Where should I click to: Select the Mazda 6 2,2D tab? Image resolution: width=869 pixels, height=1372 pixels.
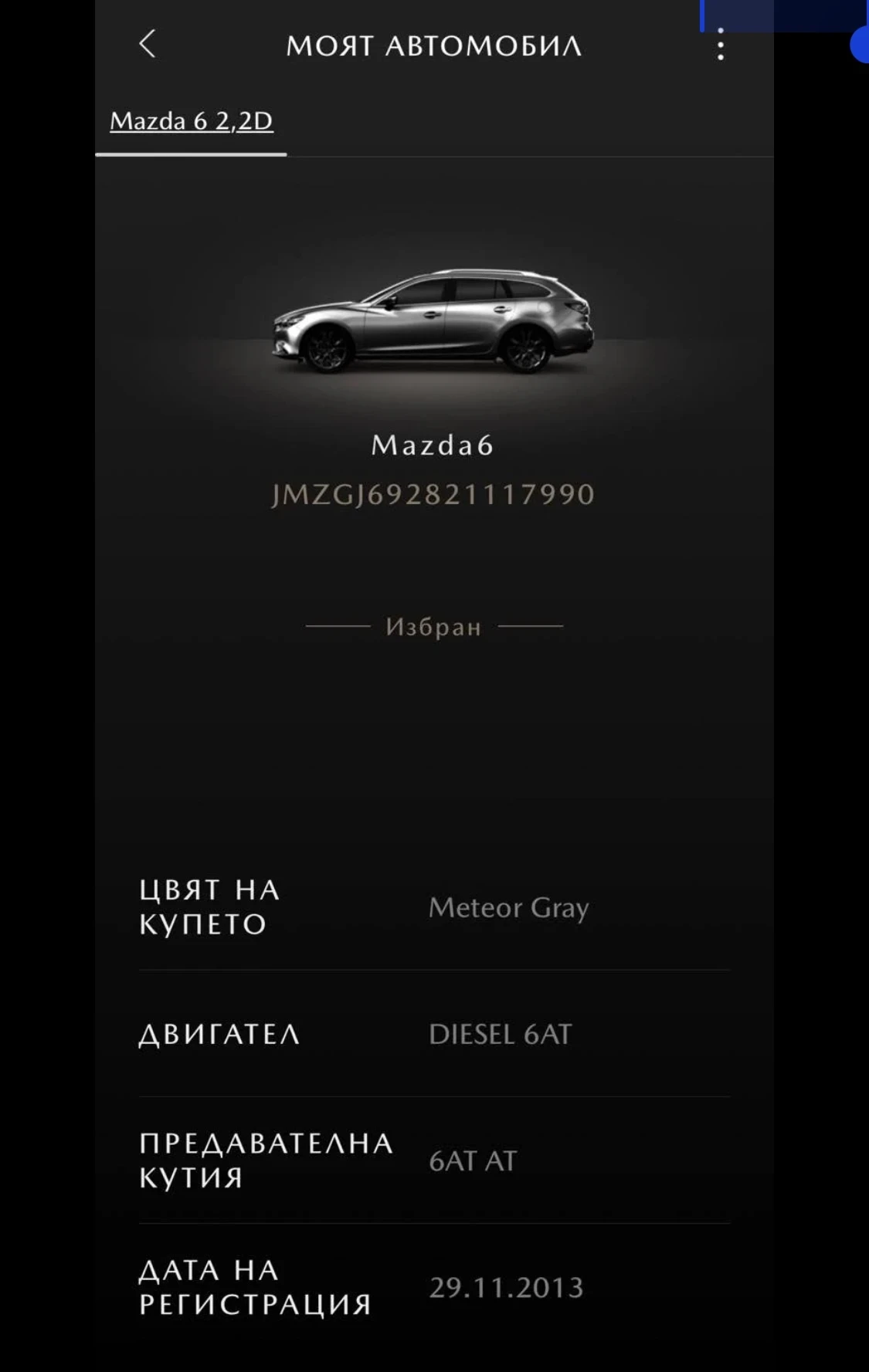[x=191, y=121]
